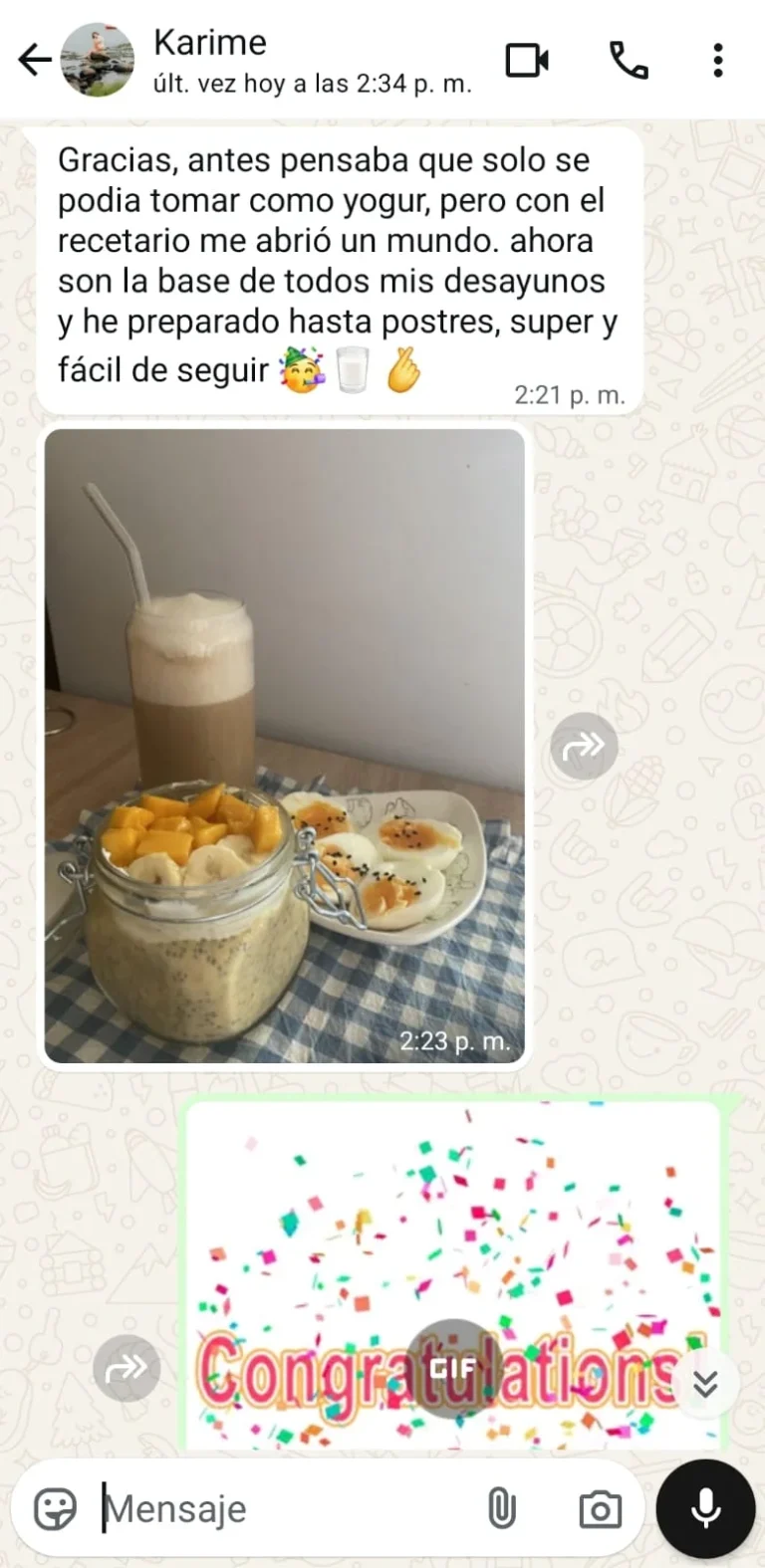Go back to the chat list
The height and width of the screenshot is (1568, 765).
[x=34, y=61]
